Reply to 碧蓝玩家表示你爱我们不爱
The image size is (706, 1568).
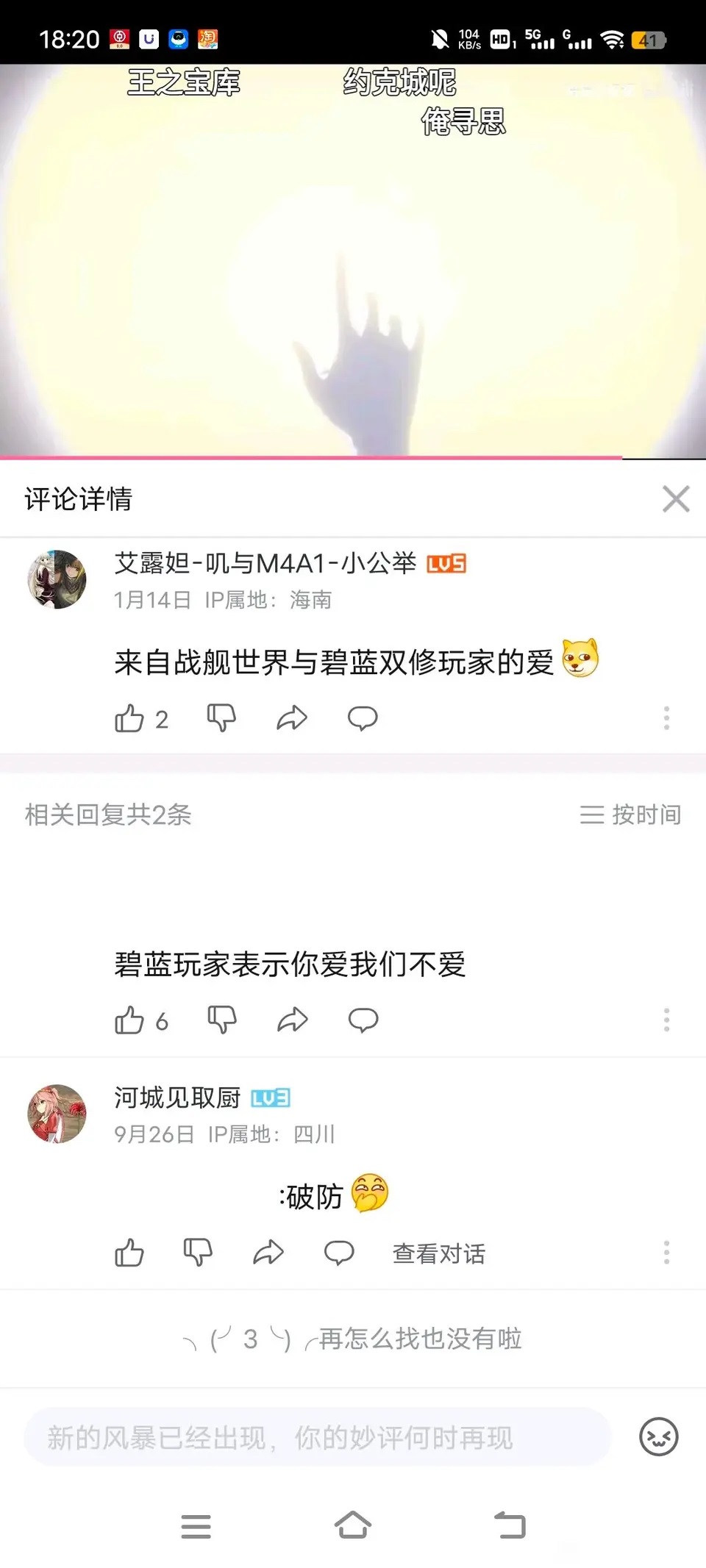click(363, 1020)
